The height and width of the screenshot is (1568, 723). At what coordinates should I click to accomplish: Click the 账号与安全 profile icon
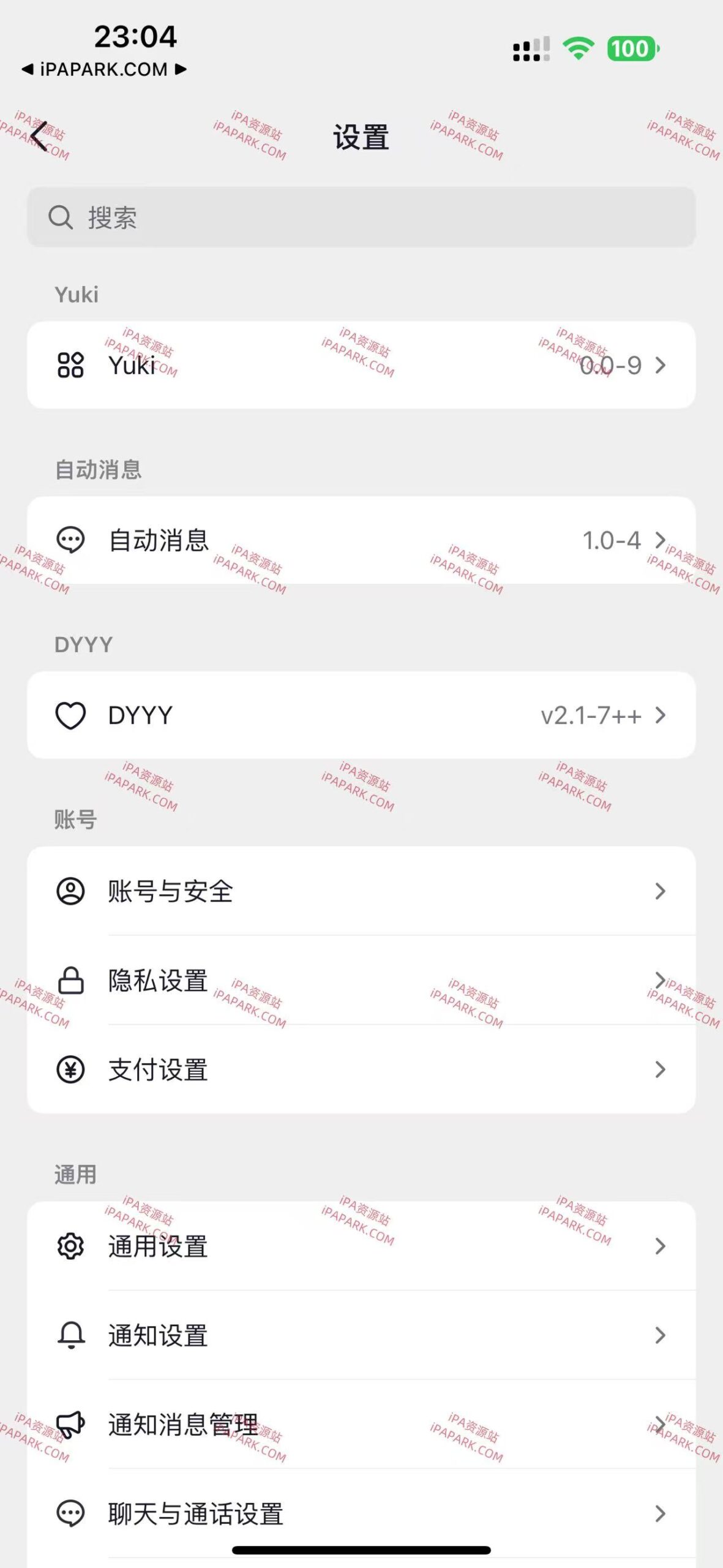point(72,892)
